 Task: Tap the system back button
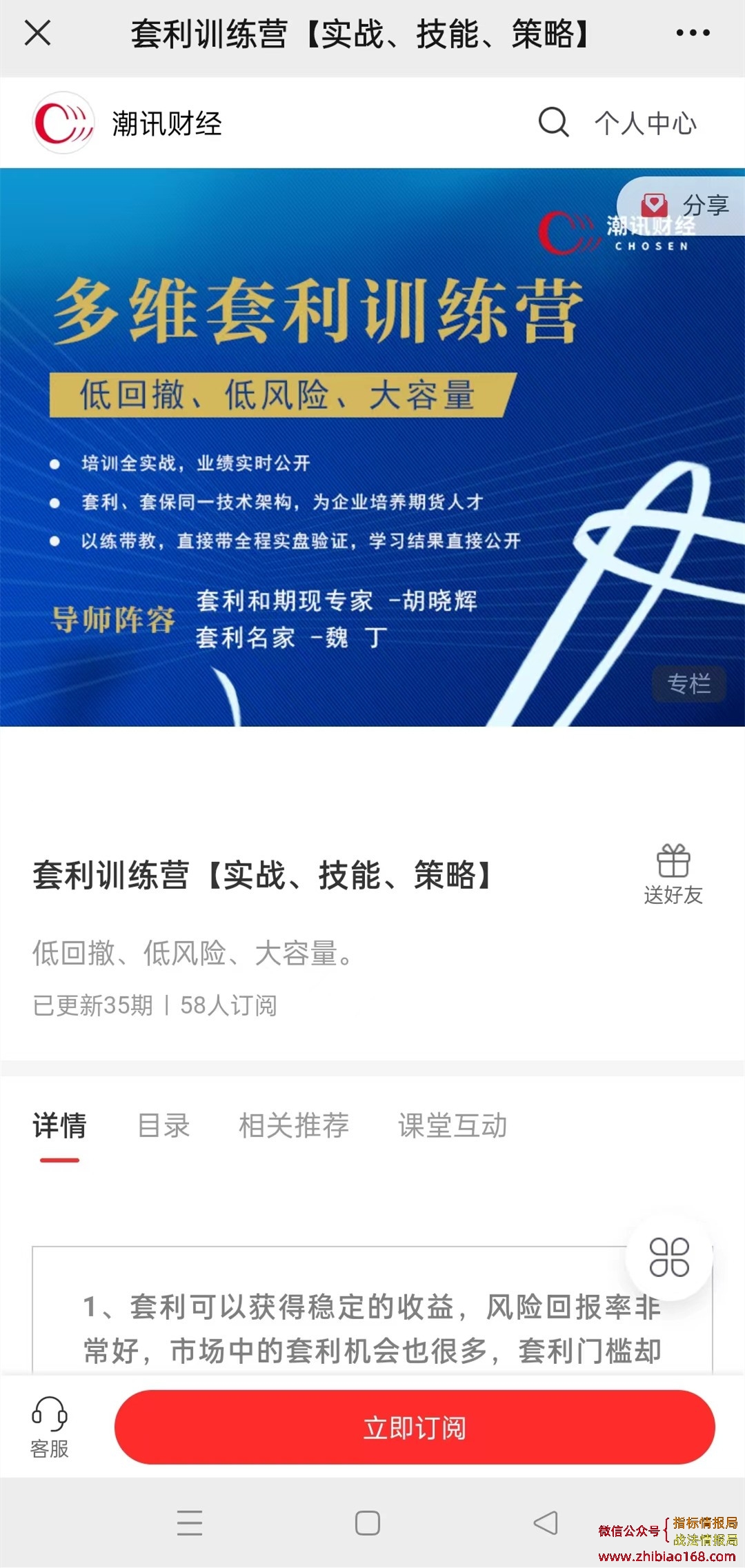tap(546, 1523)
